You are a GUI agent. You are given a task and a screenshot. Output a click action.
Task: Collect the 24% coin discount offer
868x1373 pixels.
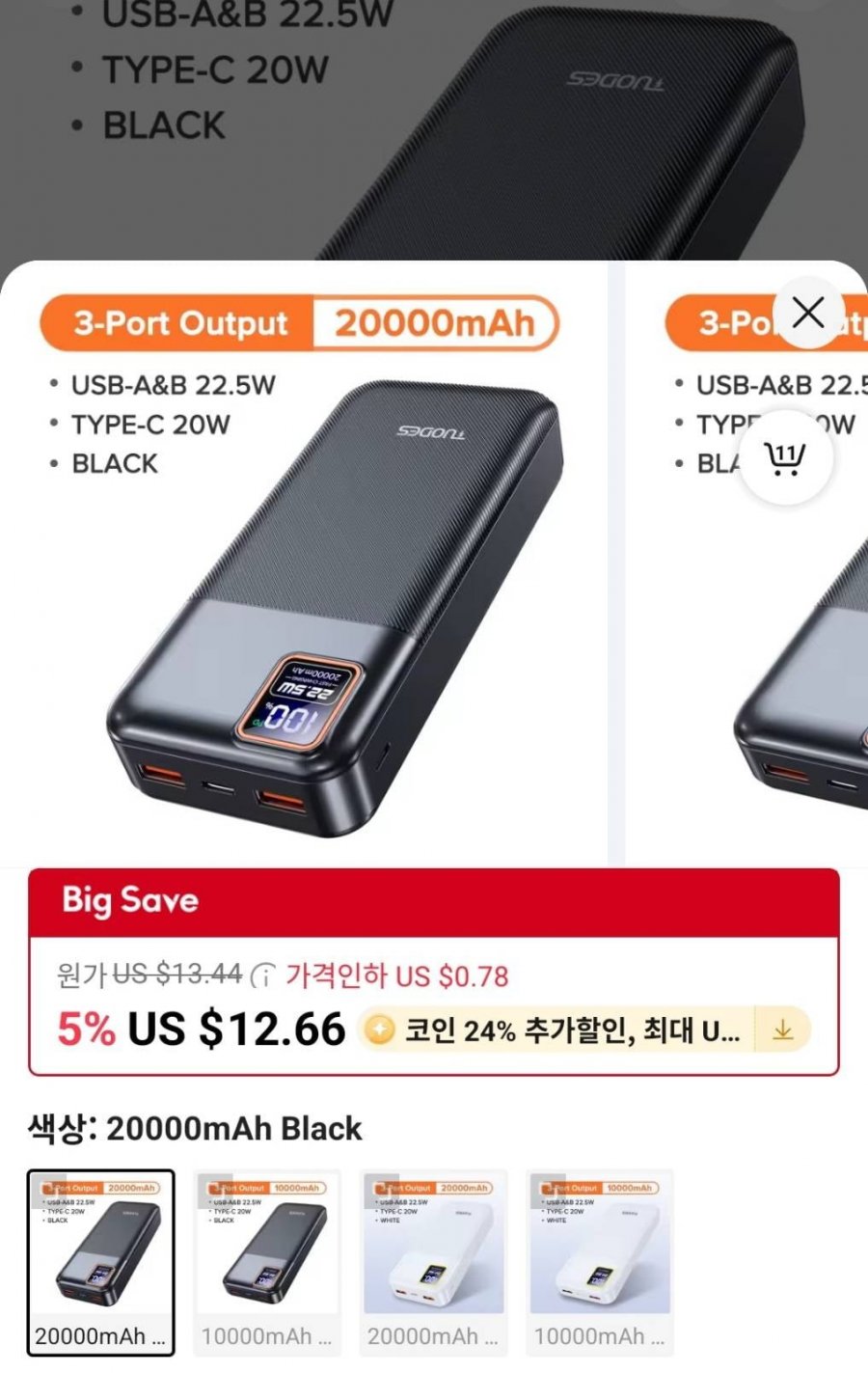782,1030
